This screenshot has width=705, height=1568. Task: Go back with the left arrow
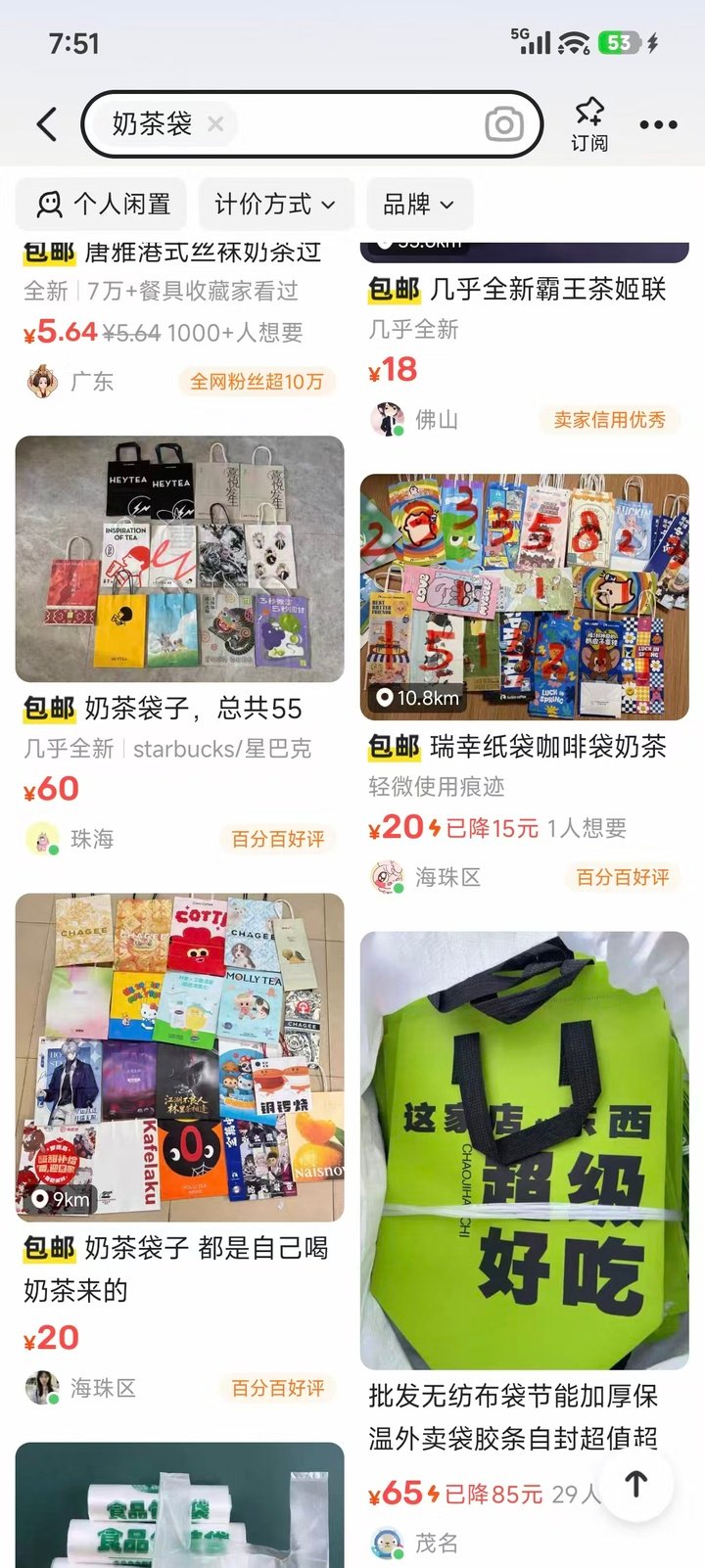click(x=47, y=124)
